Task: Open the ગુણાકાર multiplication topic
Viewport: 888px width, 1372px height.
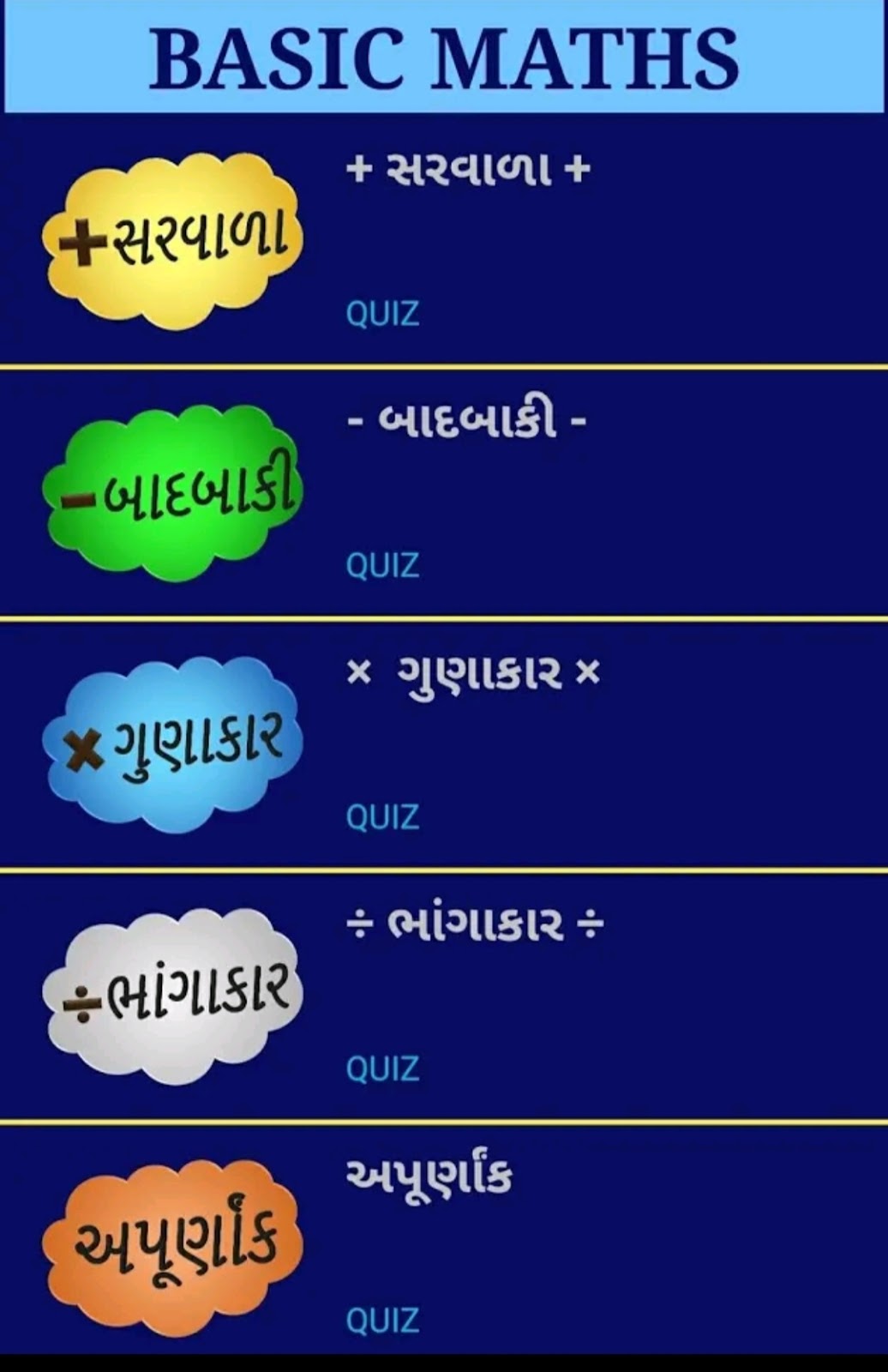Action: point(473,674)
